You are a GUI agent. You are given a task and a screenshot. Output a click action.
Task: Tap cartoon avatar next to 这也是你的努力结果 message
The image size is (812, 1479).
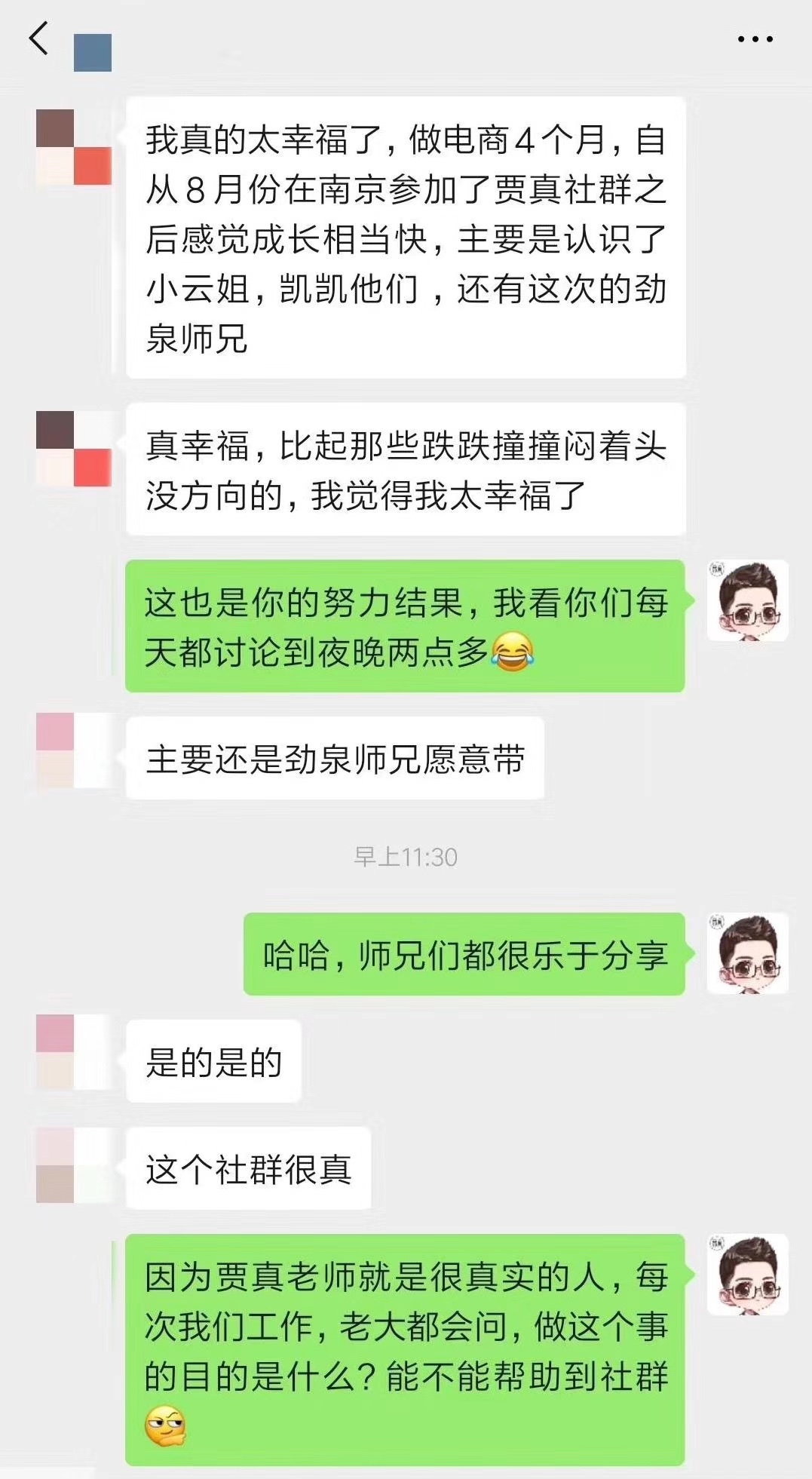(747, 600)
